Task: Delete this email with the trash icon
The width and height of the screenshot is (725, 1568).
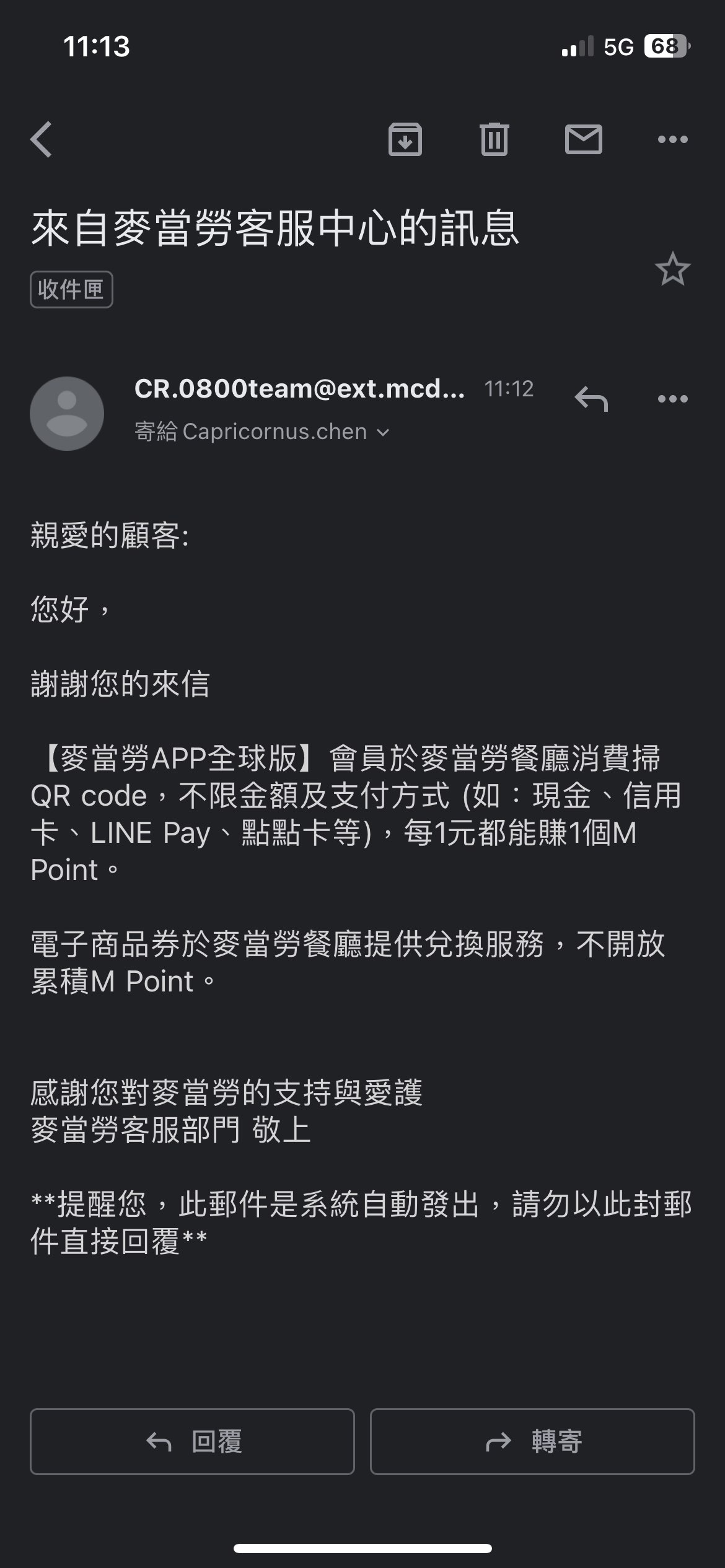Action: point(494,139)
